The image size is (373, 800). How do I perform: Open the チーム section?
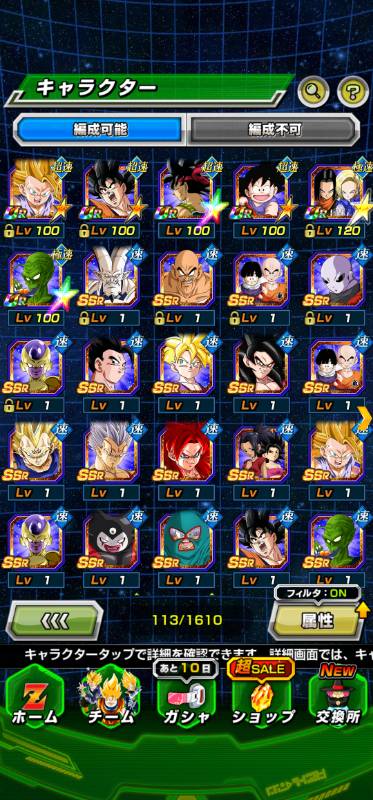point(110,700)
